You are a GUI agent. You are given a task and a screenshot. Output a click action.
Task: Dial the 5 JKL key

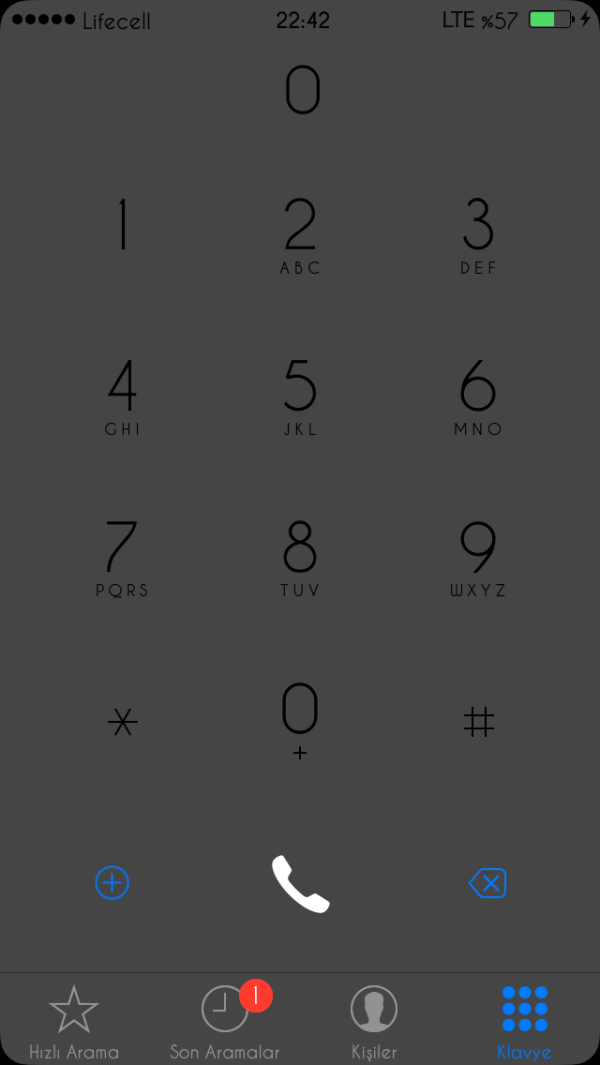(300, 395)
